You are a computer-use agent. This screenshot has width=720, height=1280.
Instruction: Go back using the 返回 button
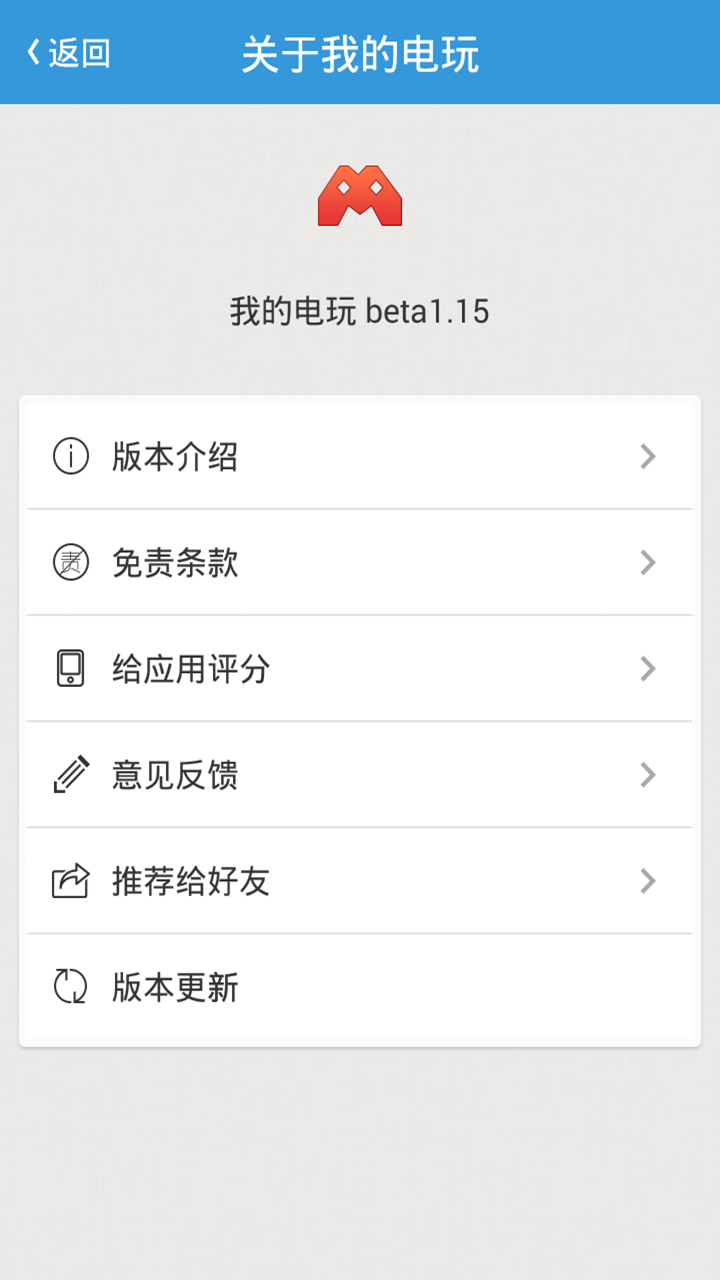click(68, 53)
